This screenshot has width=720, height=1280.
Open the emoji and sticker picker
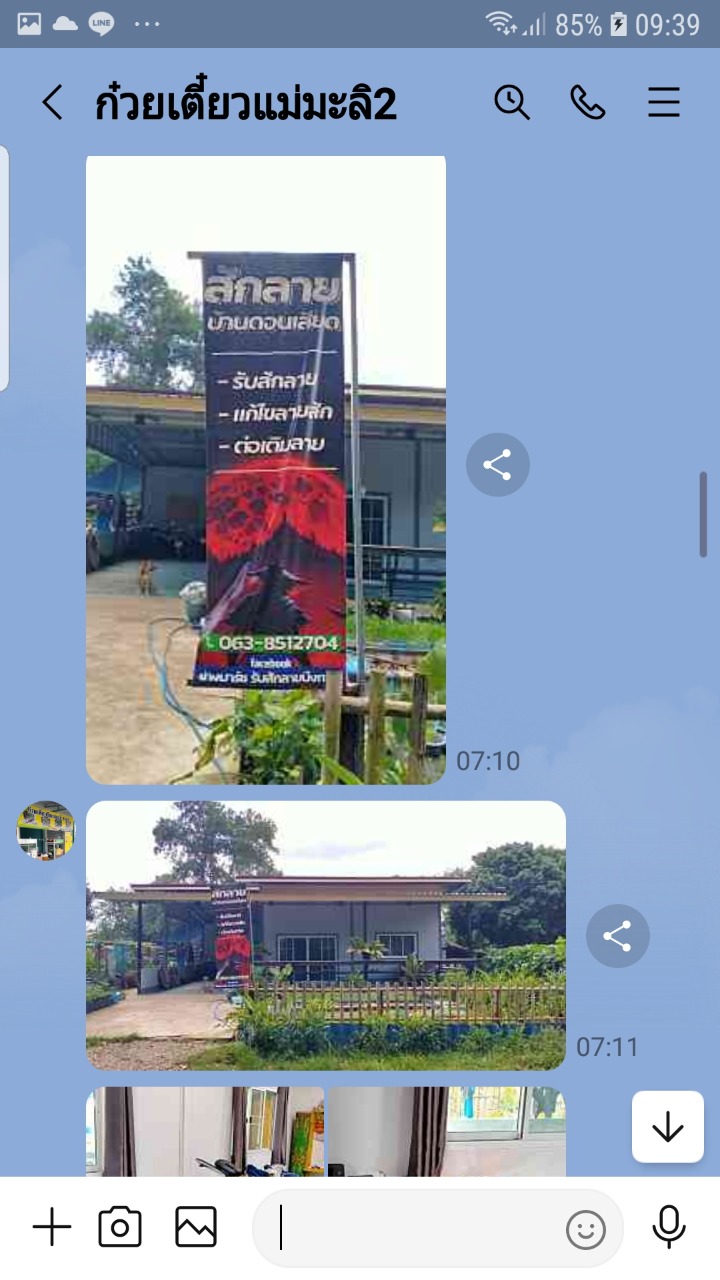[586, 1229]
